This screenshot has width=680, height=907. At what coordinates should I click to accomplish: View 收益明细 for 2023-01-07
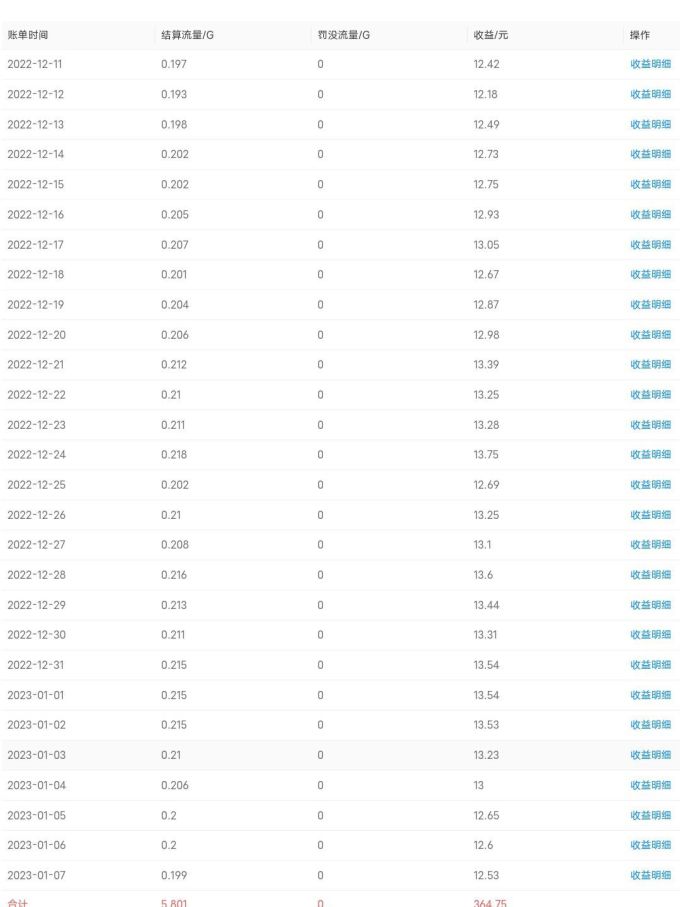650,875
